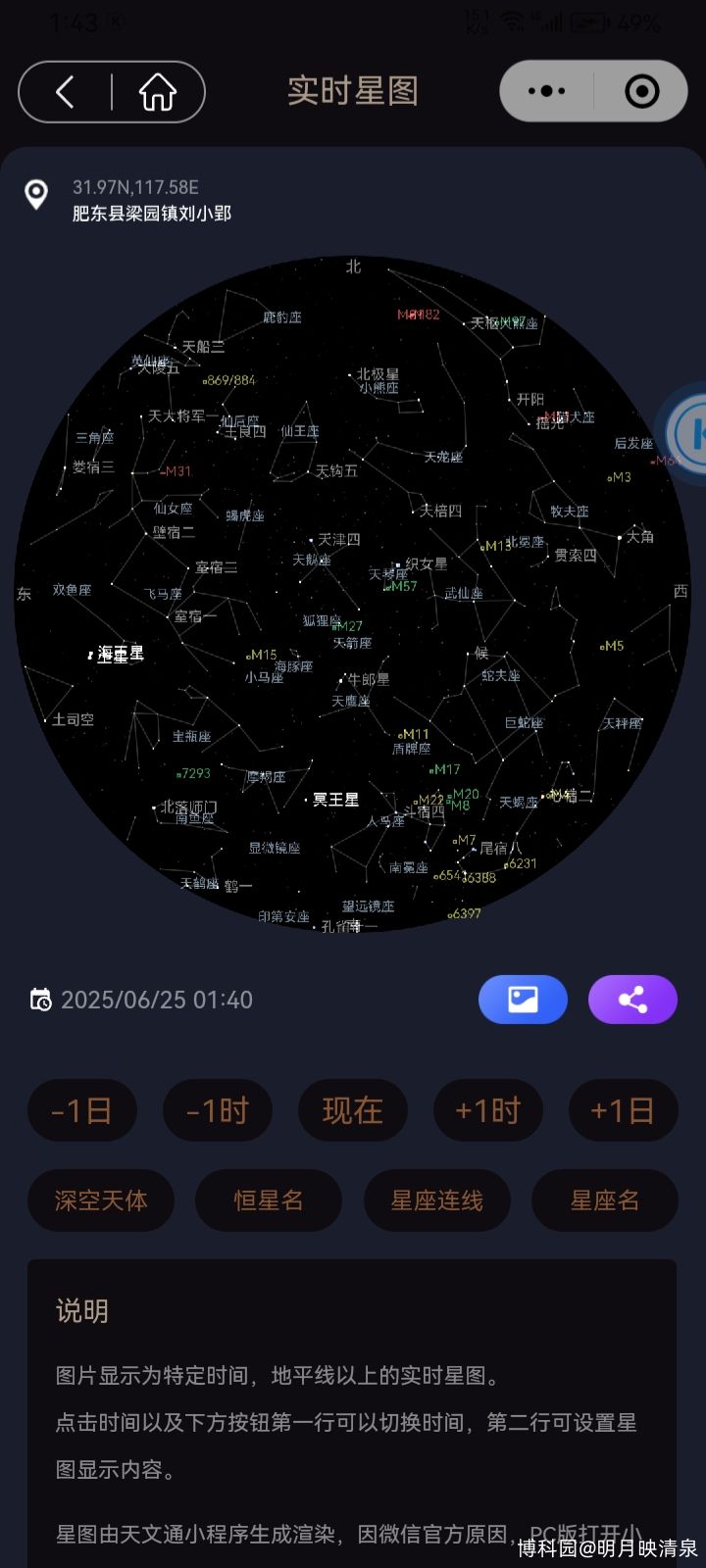The width and height of the screenshot is (706, 1568).
Task: Go back one hour with -1时
Action: [x=218, y=1110]
